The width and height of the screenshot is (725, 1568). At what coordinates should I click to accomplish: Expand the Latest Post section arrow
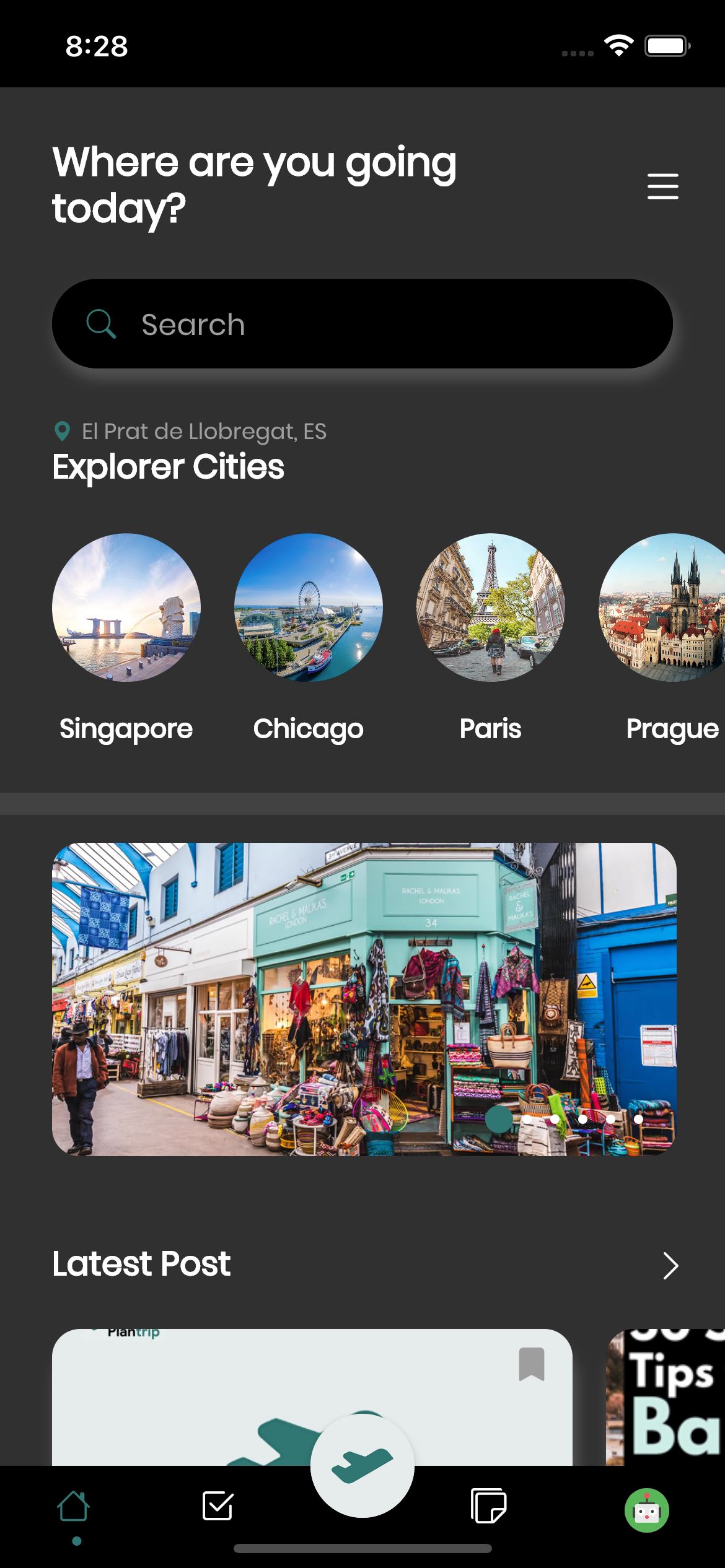point(670,1265)
